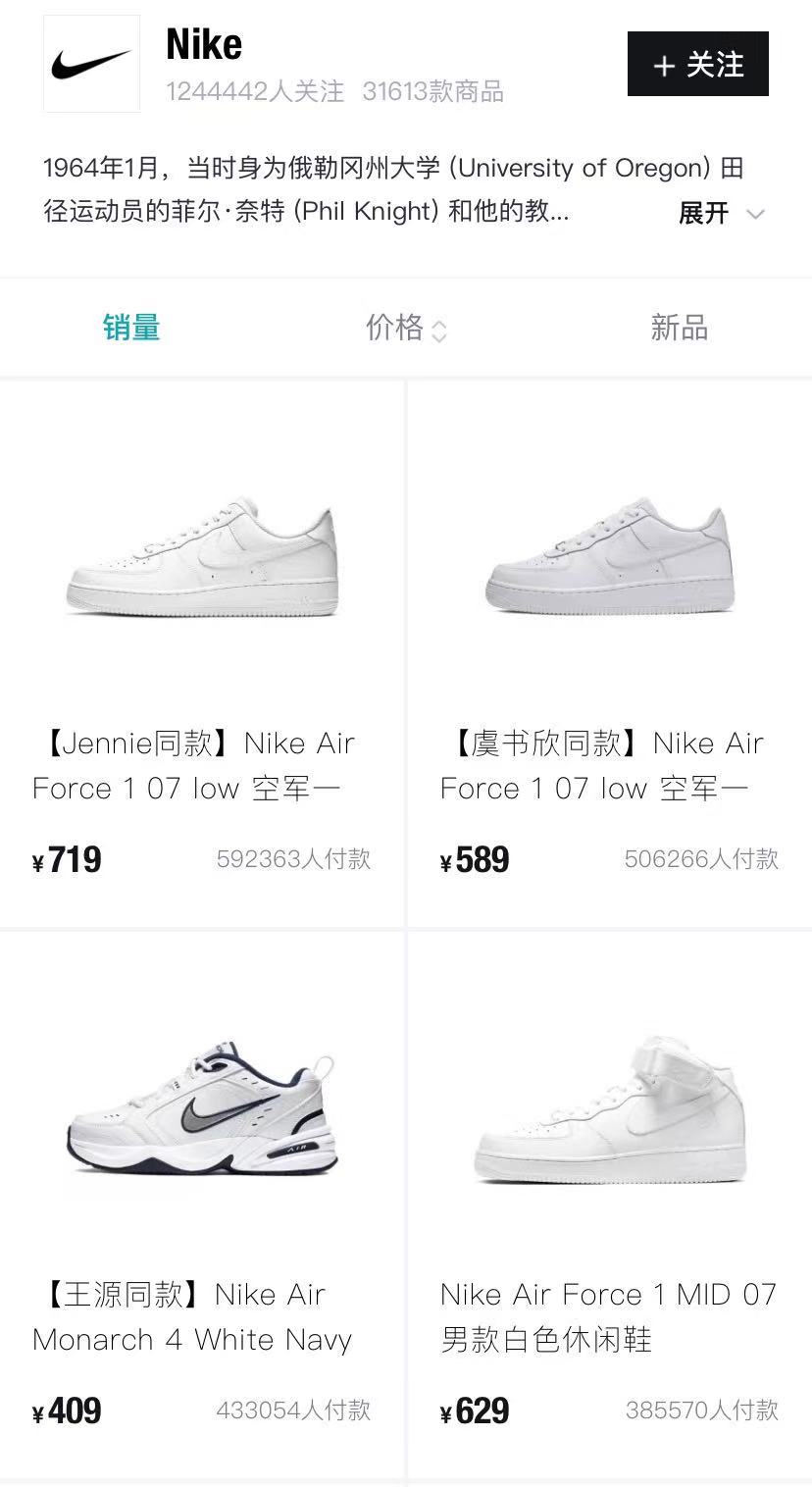Switch to the 销量 sales tab
The width and height of the screenshot is (812, 1487).
131,328
